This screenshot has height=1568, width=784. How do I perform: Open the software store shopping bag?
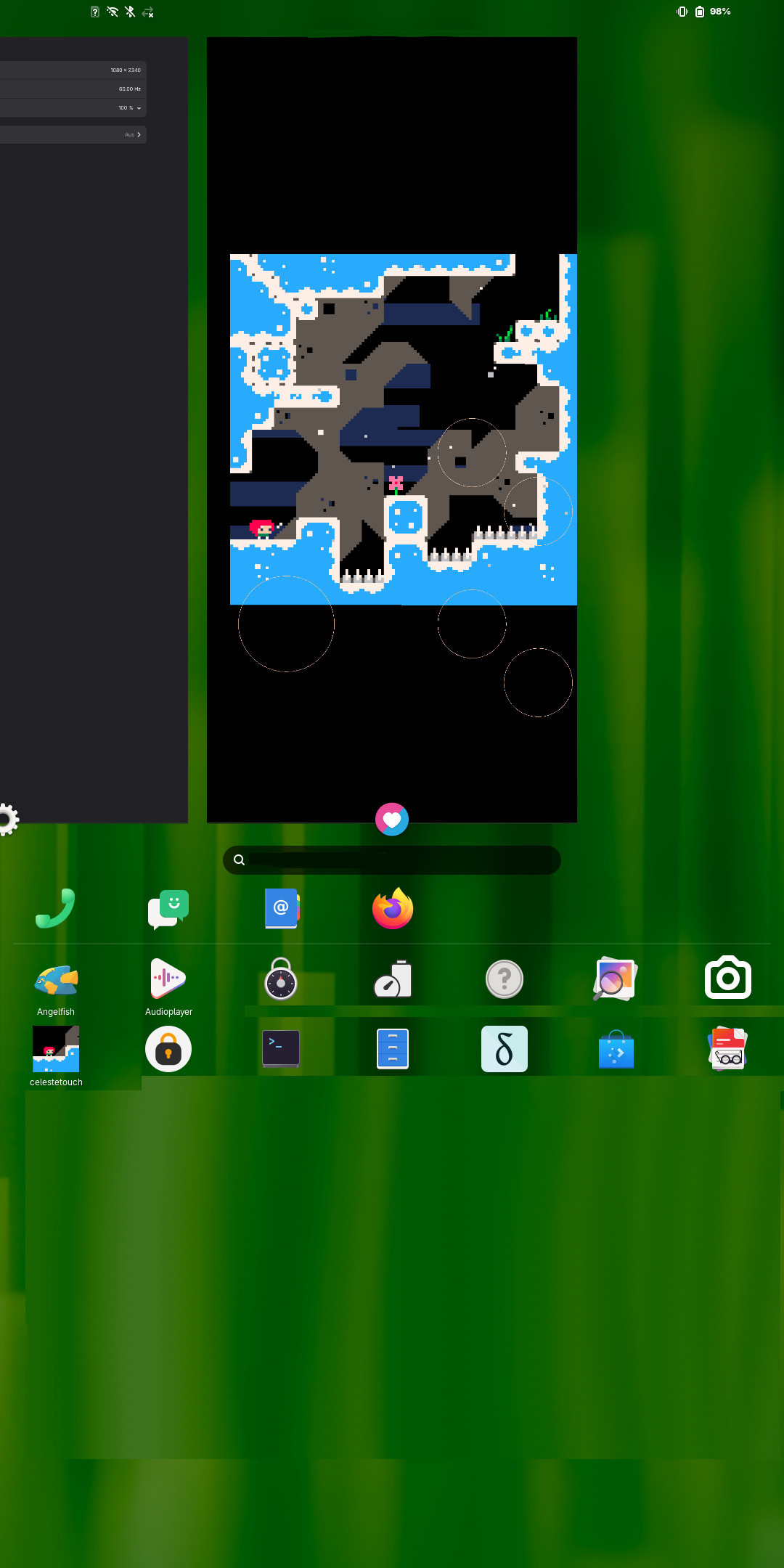[x=616, y=1050]
